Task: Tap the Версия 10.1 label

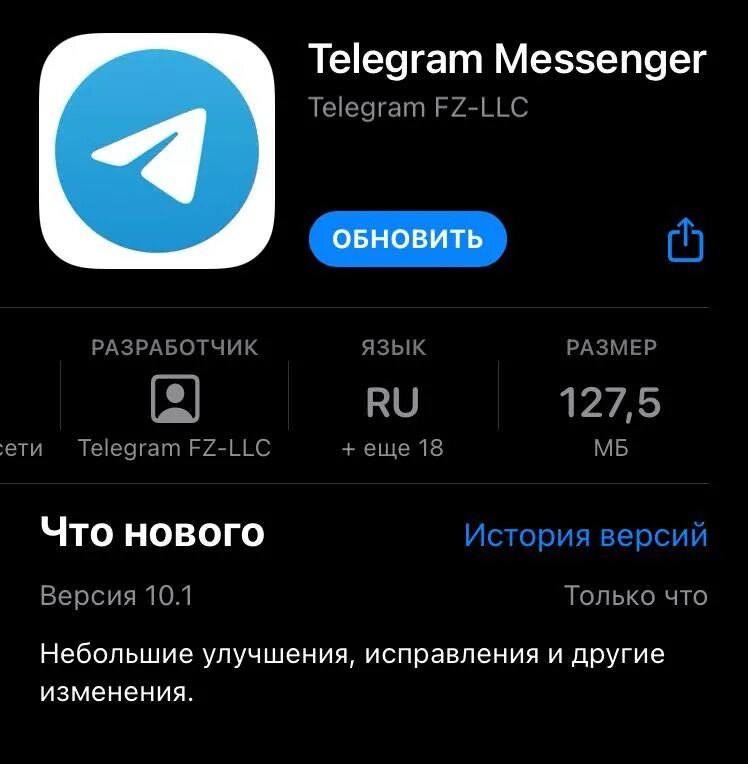Action: point(118,595)
